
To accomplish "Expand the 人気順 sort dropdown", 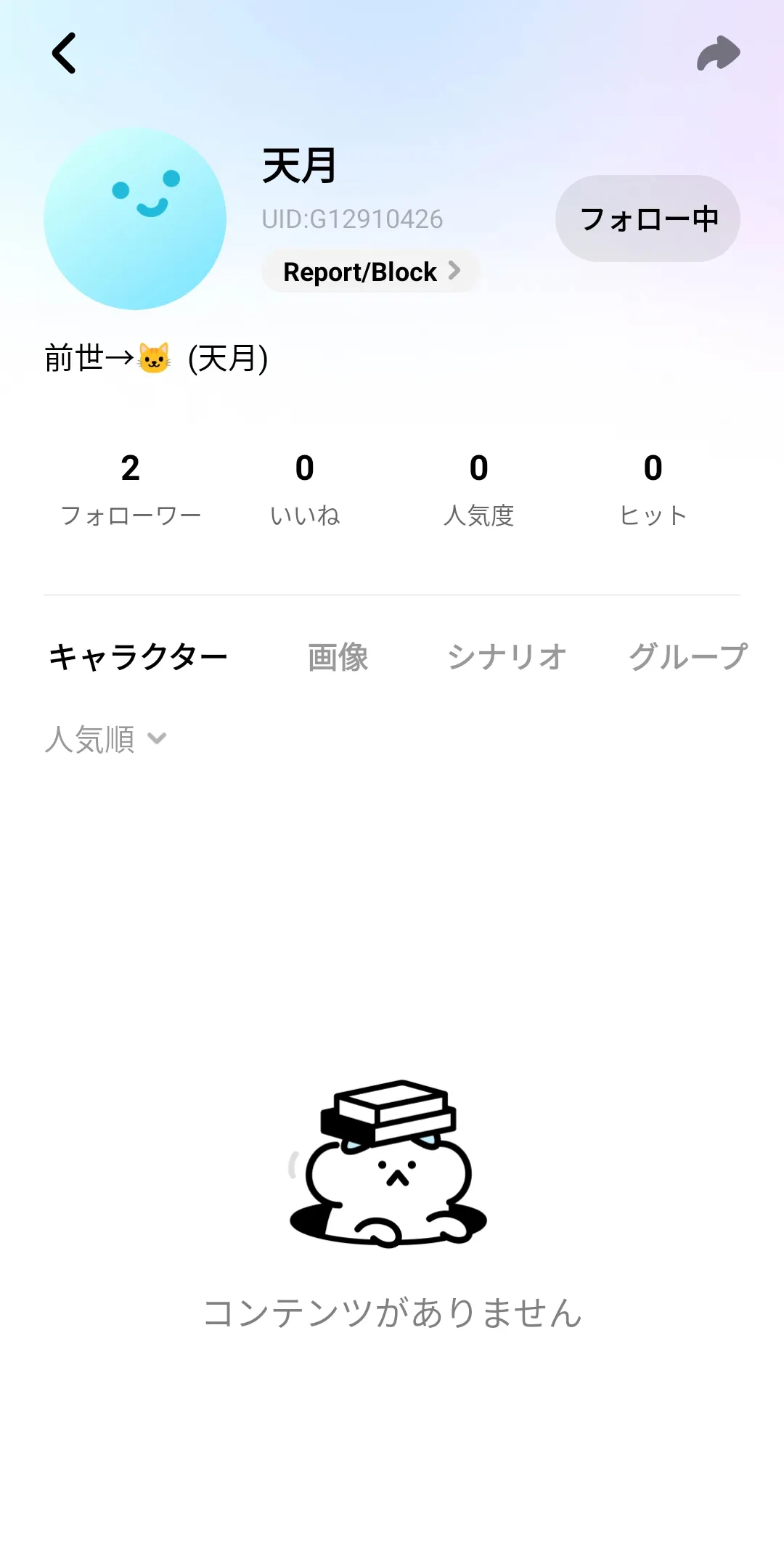I will [x=106, y=739].
